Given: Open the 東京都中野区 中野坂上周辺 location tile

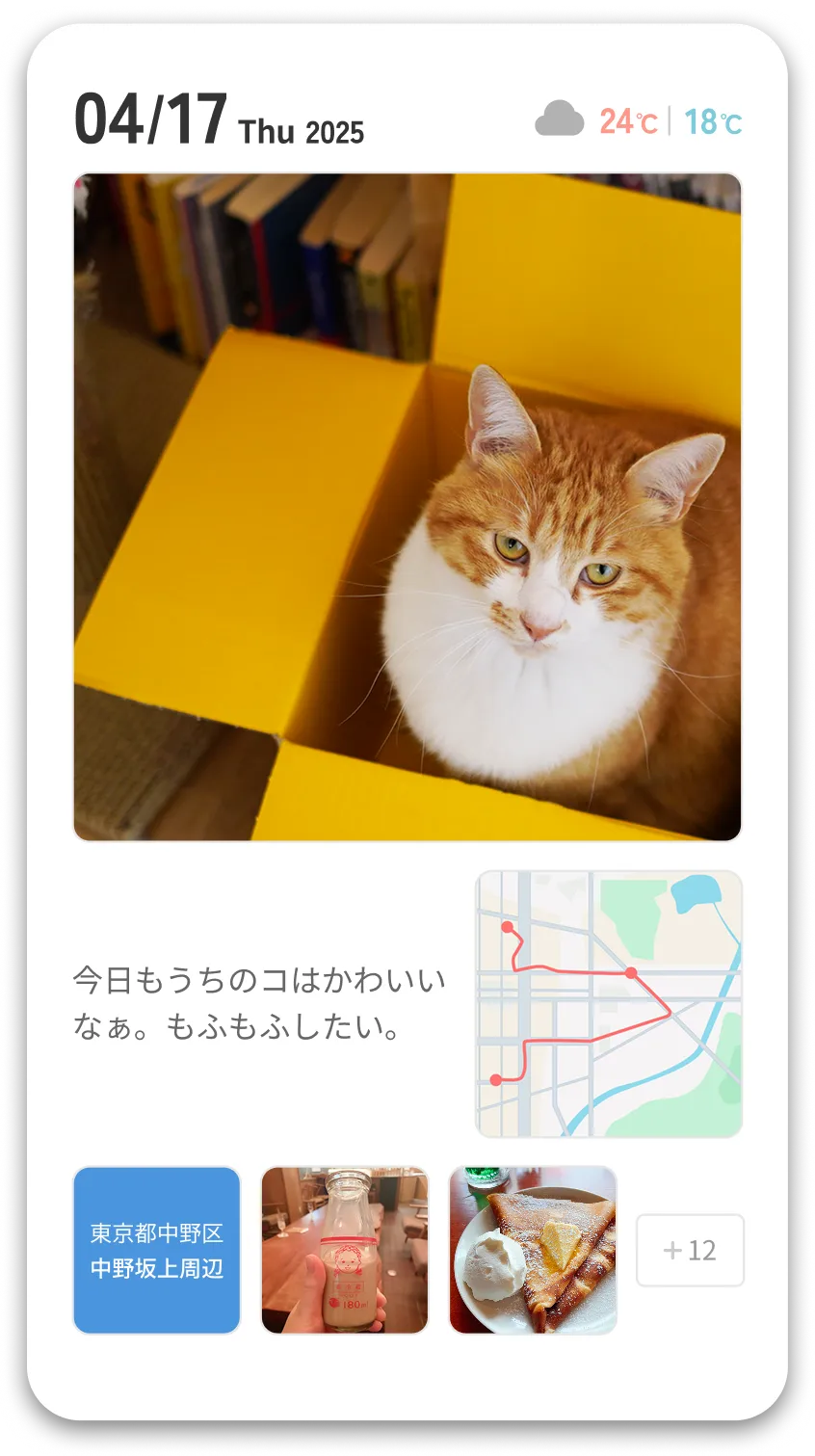Looking at the screenshot, I should click(x=157, y=1250).
